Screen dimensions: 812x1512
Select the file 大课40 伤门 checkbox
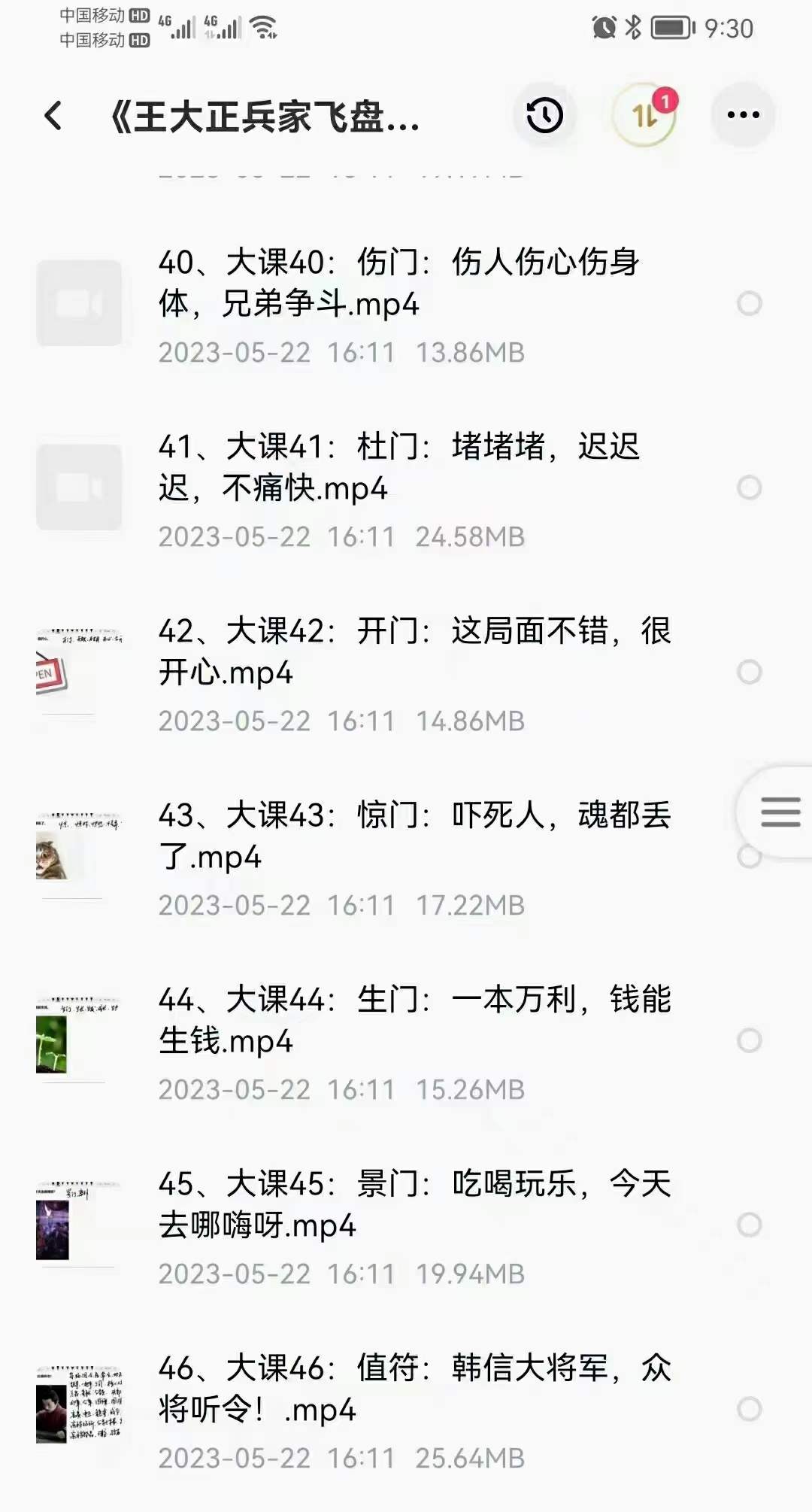tap(749, 304)
